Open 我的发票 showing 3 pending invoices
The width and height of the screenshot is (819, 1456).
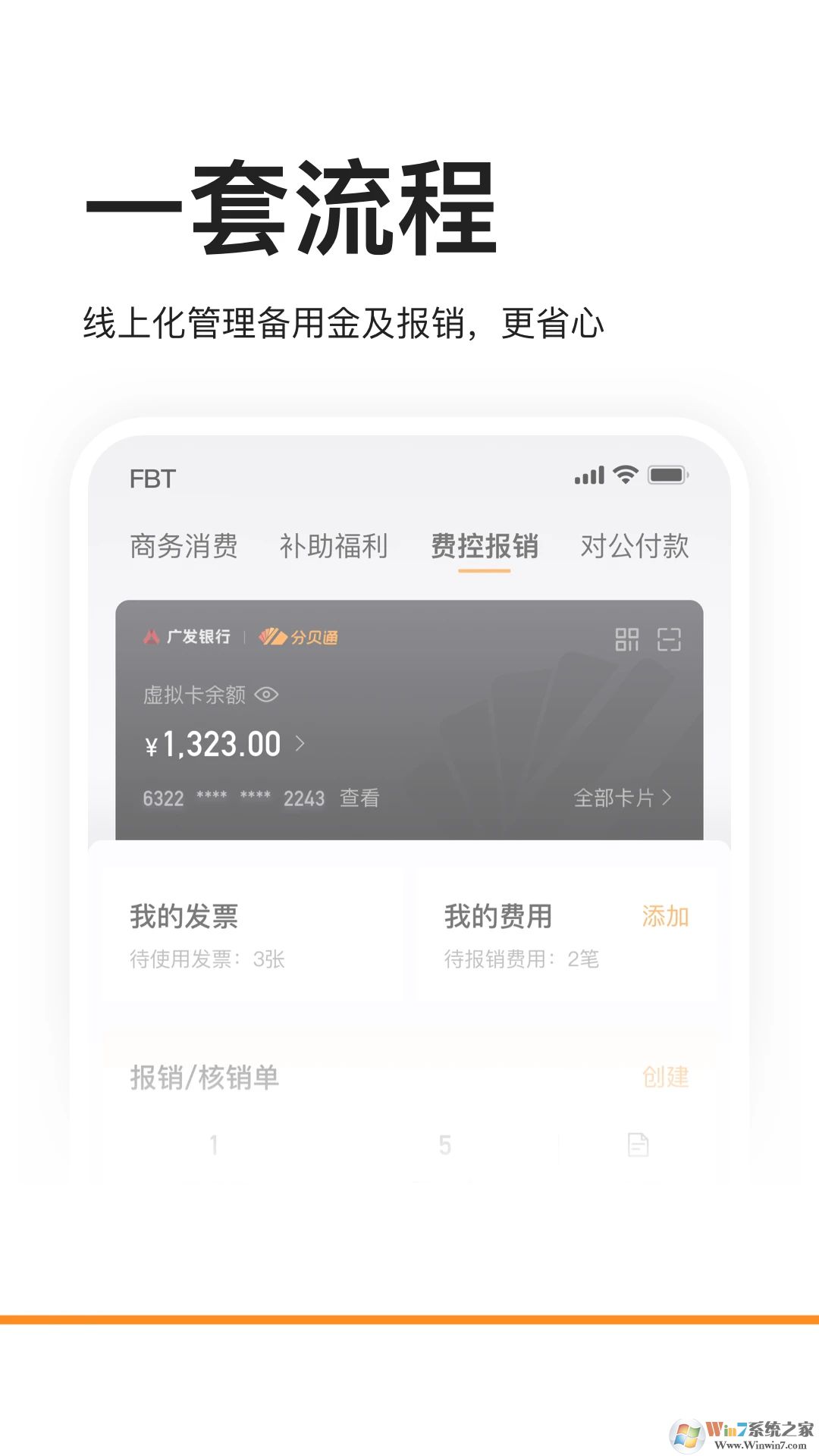pyautogui.click(x=184, y=916)
